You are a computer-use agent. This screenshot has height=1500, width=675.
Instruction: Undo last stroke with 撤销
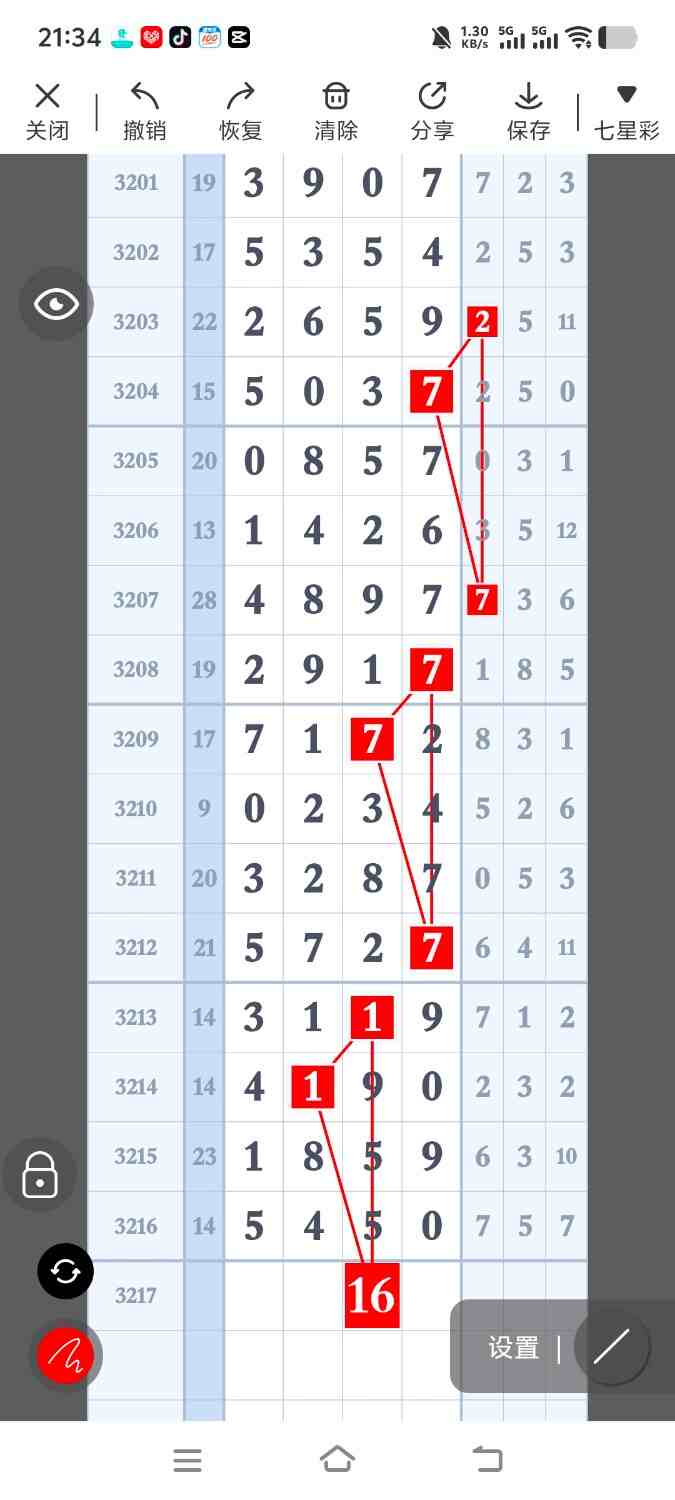point(145,111)
